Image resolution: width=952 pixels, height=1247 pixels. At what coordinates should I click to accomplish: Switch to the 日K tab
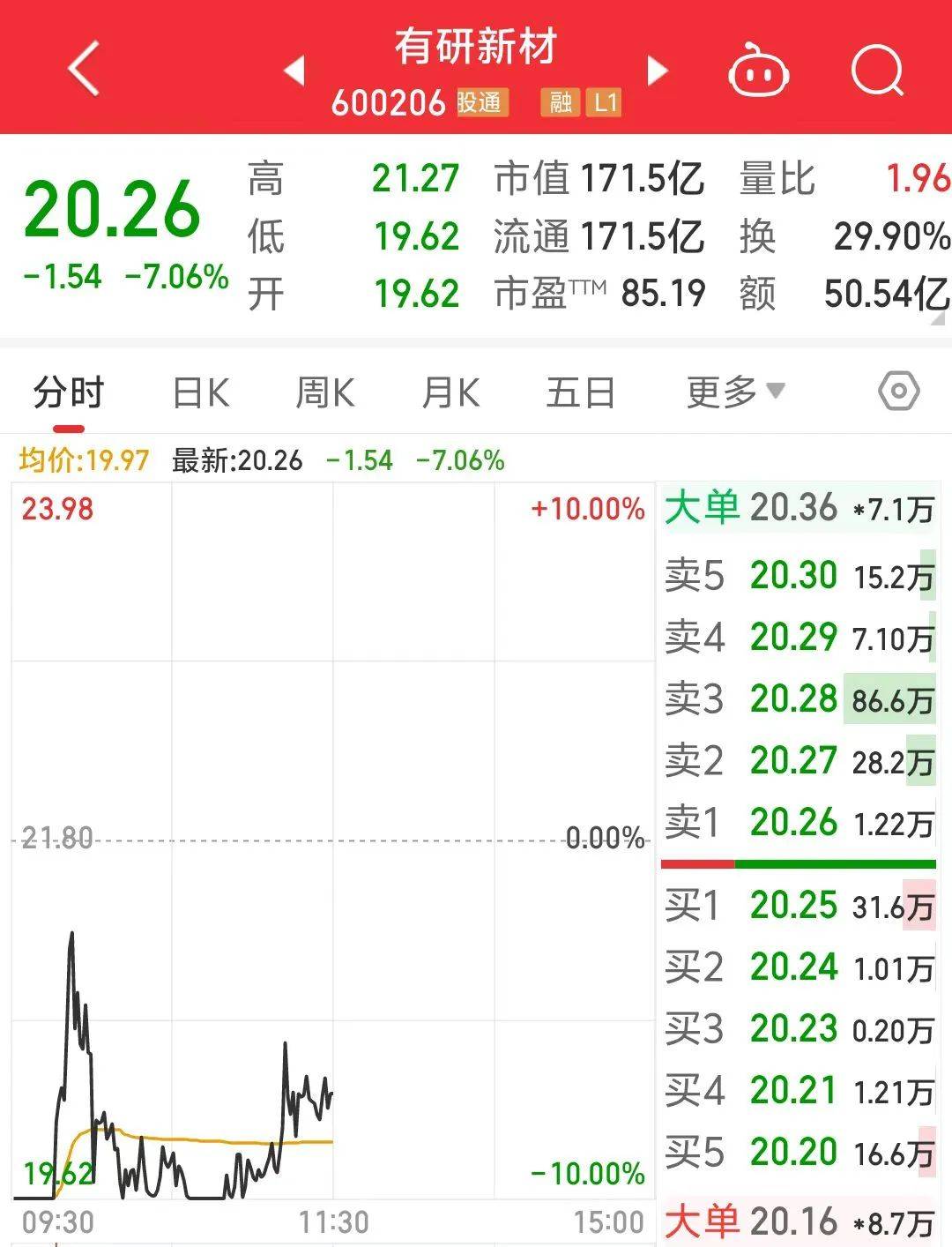(200, 391)
